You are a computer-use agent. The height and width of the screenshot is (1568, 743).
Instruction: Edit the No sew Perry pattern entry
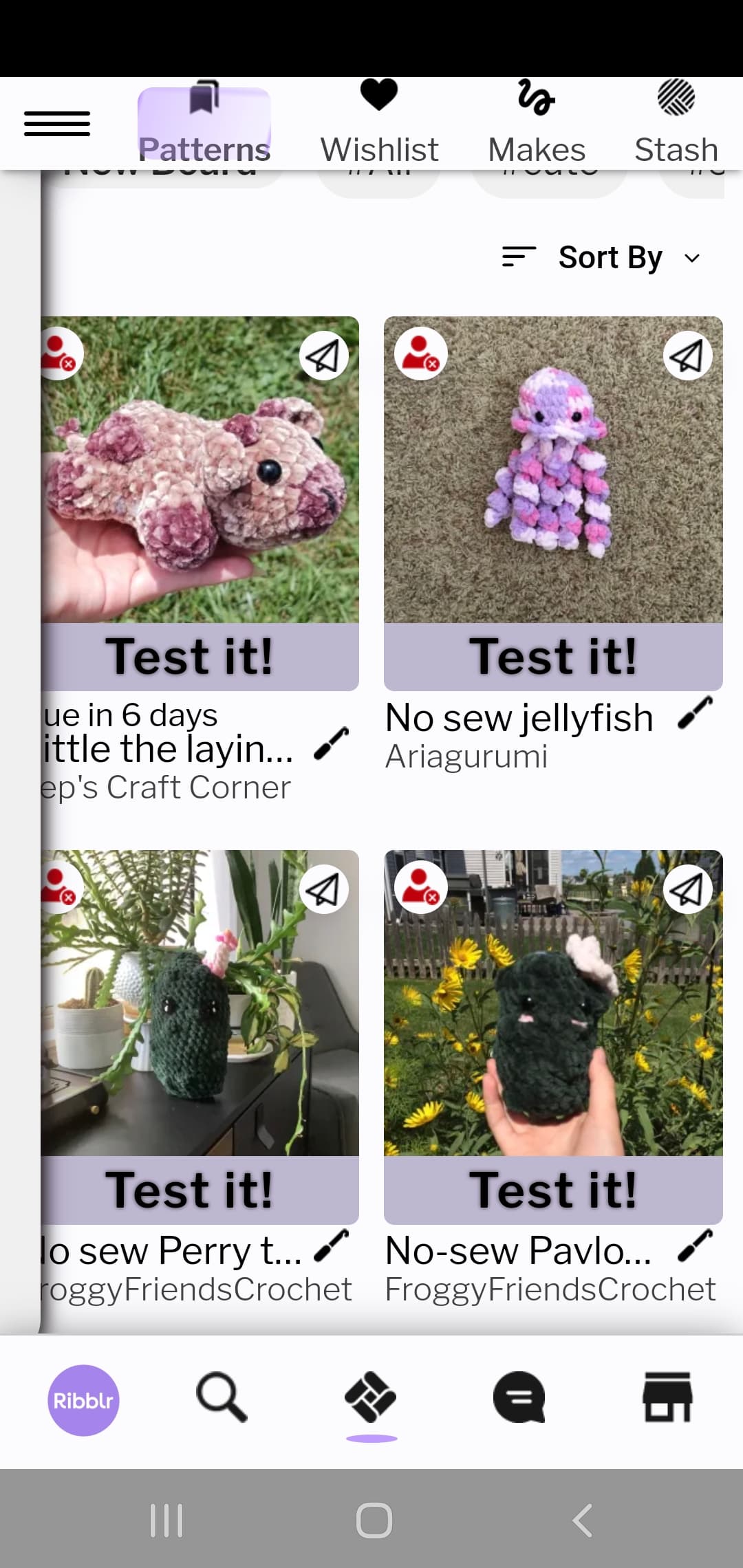click(331, 1246)
